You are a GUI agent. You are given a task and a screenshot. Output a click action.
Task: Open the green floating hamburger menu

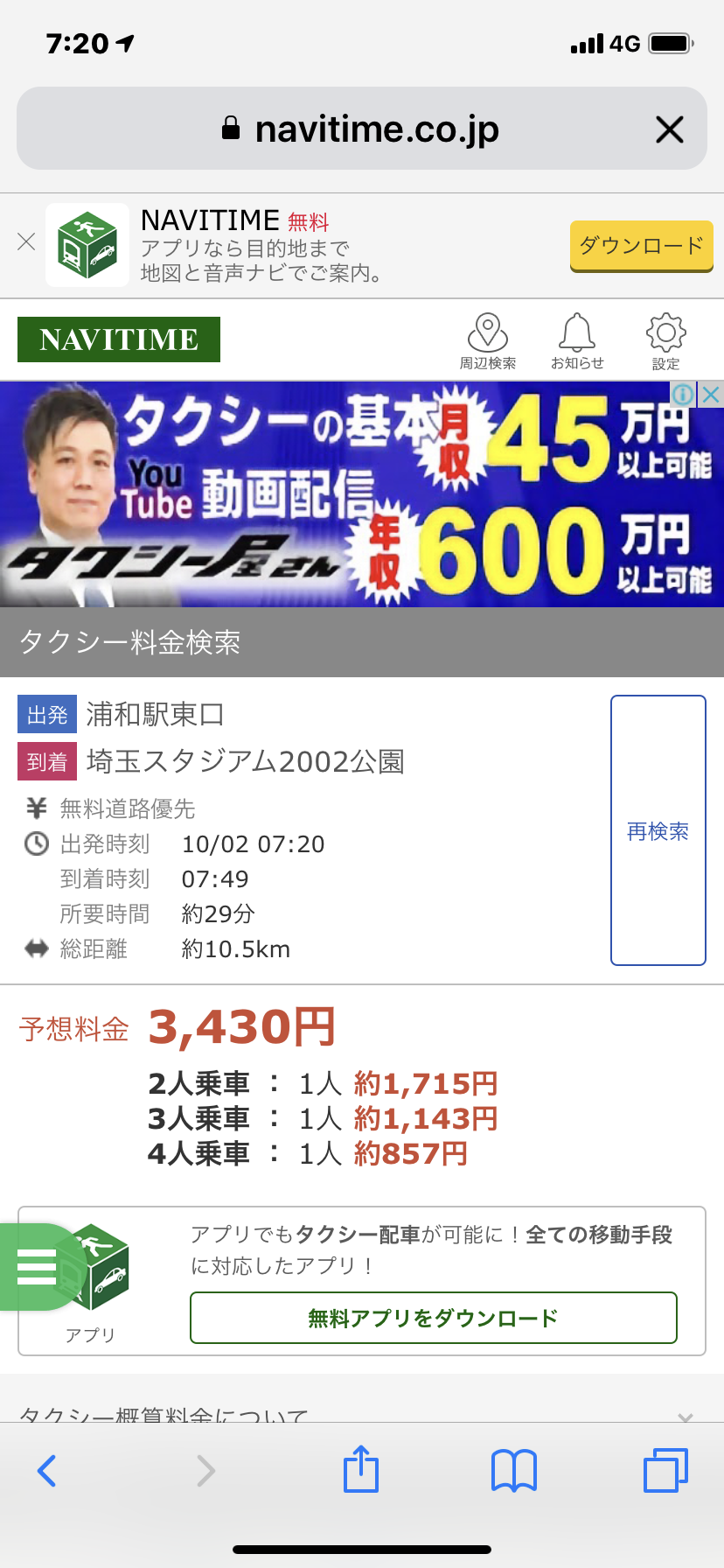[37, 1266]
